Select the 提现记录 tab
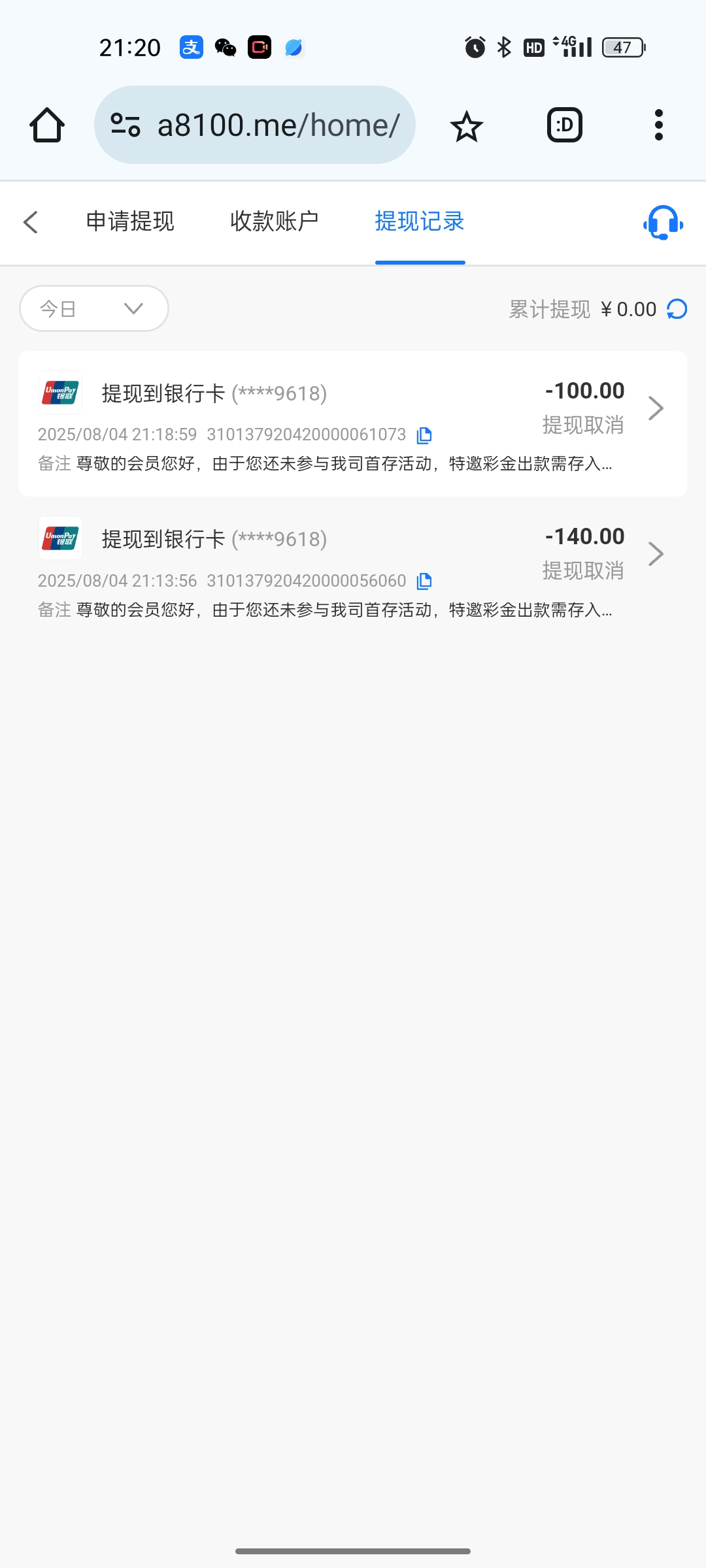The width and height of the screenshot is (706, 1568). tap(420, 222)
